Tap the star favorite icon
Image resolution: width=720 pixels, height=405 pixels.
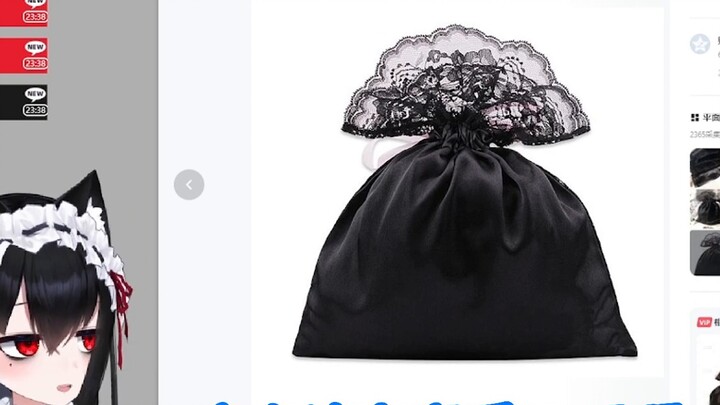700,44
